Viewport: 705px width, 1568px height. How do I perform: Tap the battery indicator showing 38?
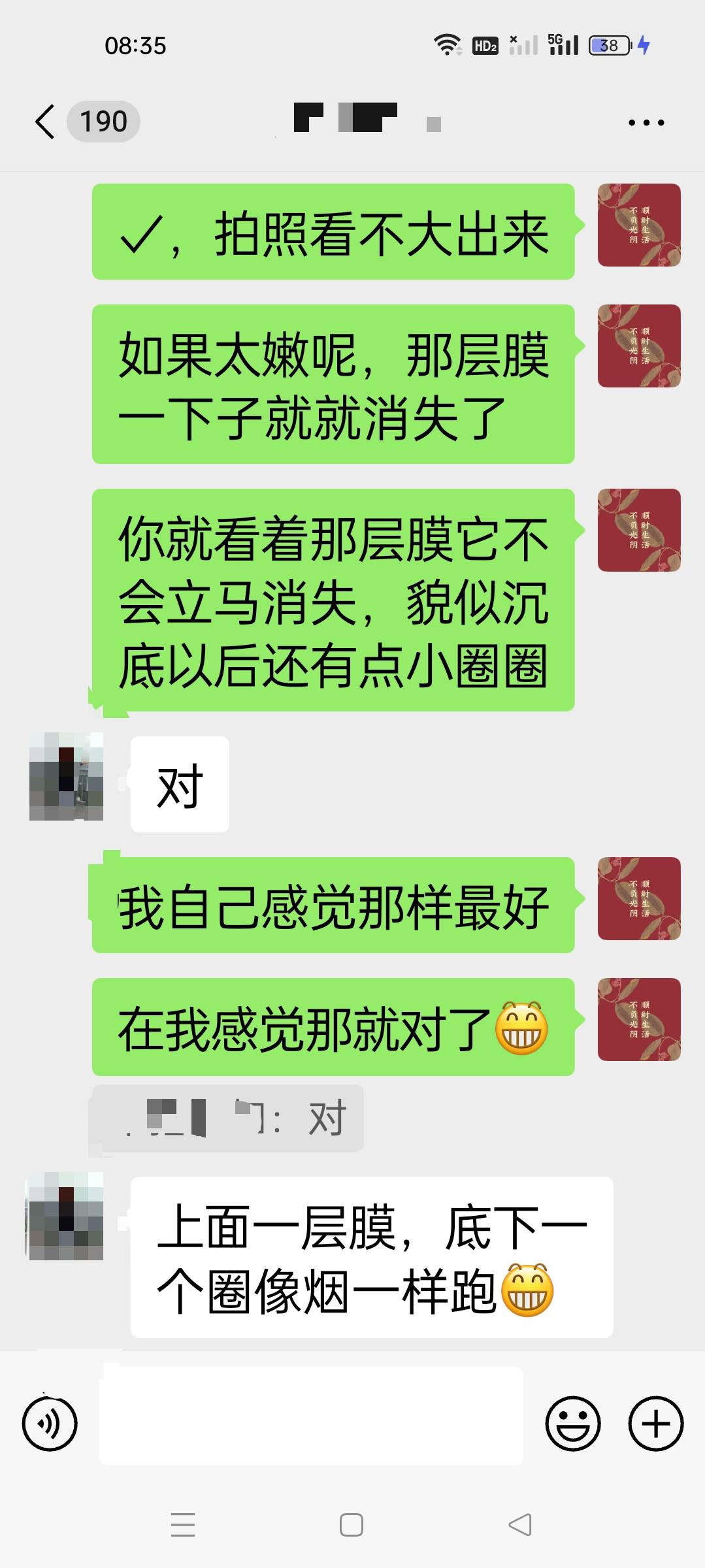607,46
